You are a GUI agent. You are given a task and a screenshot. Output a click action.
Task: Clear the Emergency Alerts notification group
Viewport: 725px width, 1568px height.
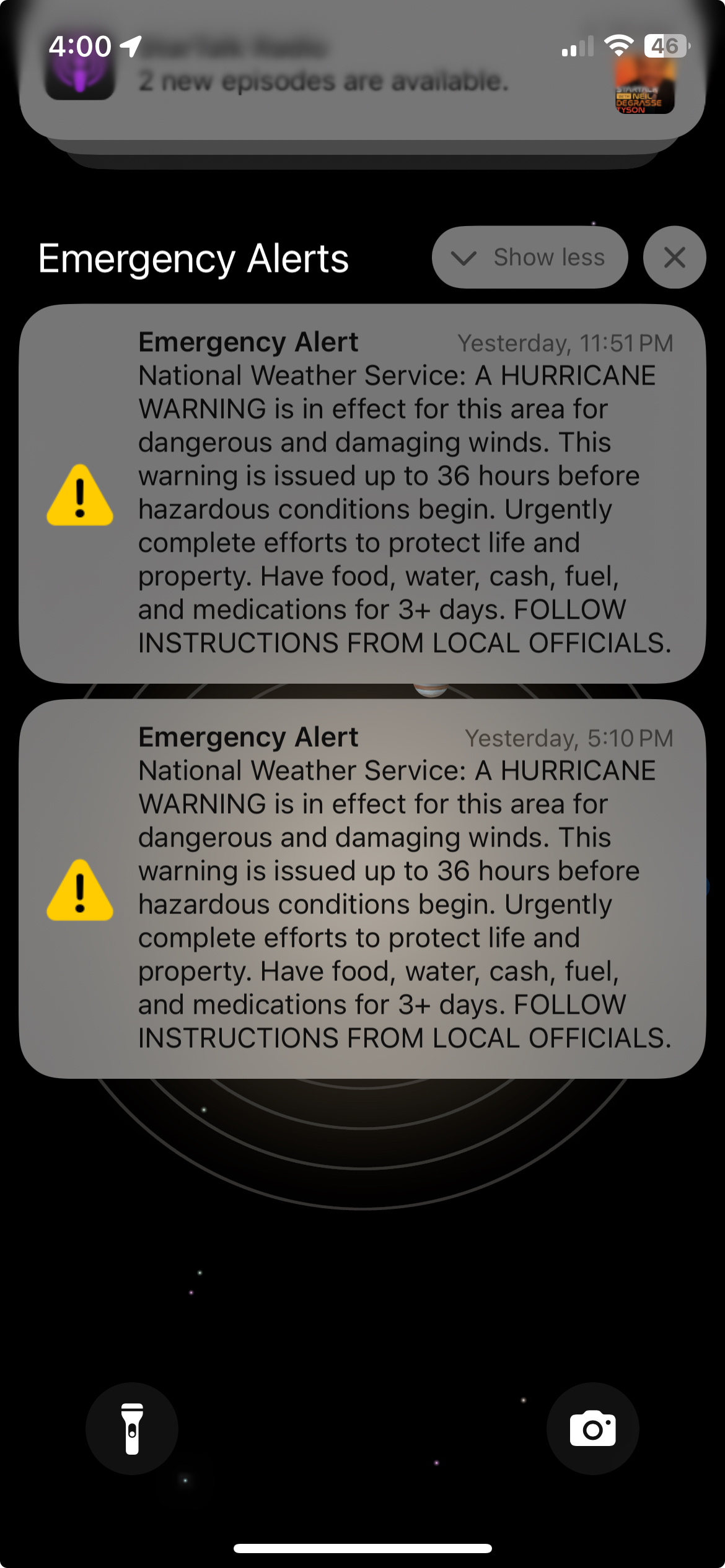click(674, 257)
